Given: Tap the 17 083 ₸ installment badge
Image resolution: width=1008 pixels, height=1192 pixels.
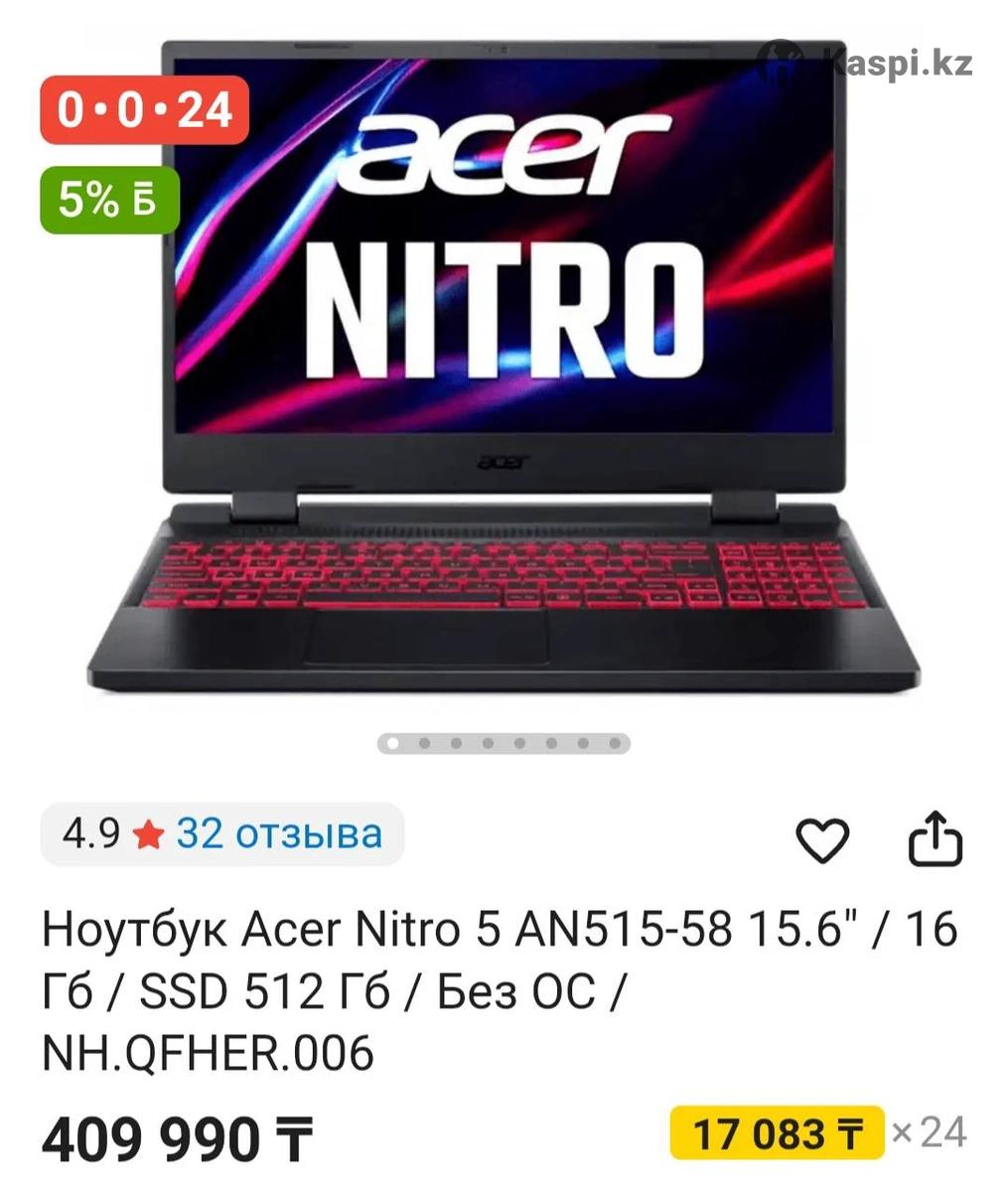Looking at the screenshot, I should coord(777,1132).
